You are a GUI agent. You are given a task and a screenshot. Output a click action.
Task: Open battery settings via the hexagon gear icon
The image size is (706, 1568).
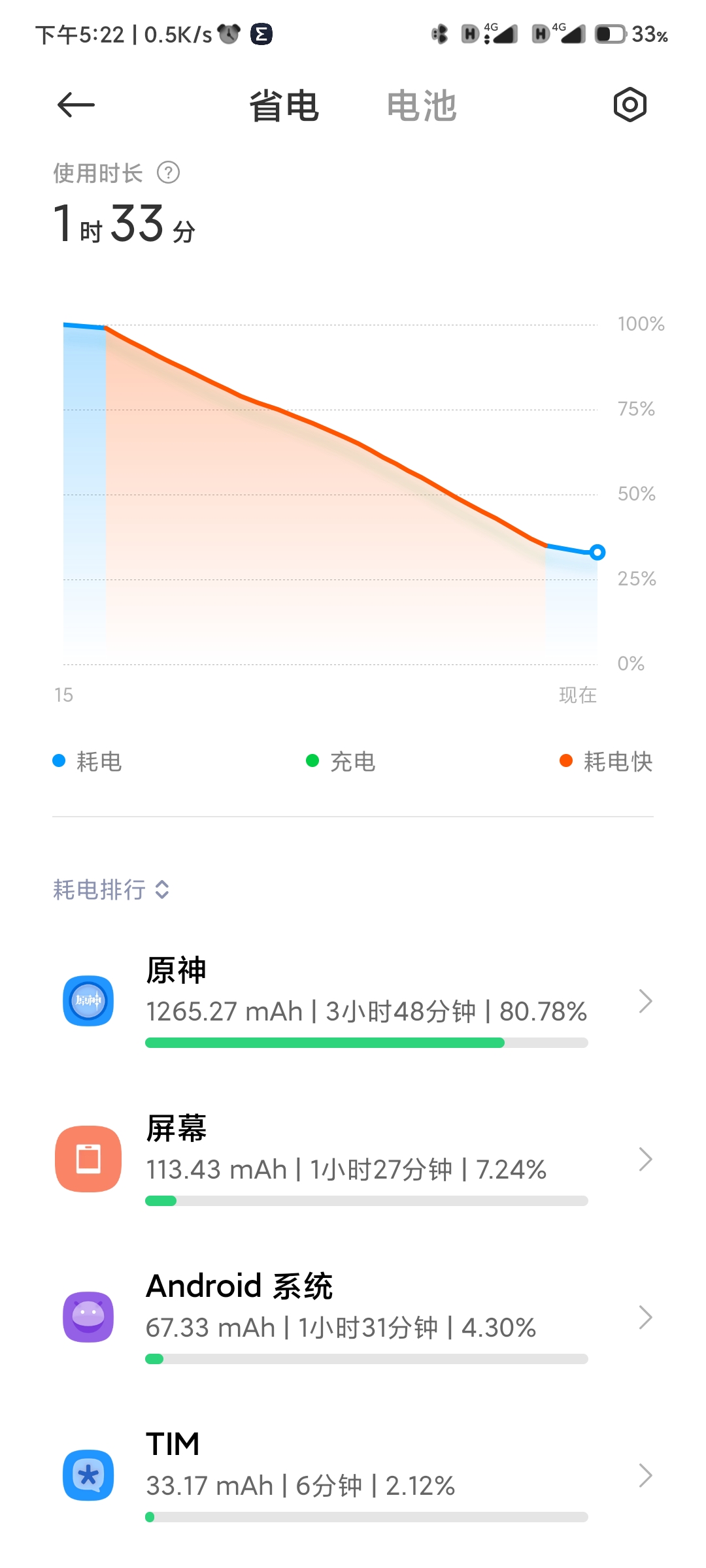(x=630, y=105)
